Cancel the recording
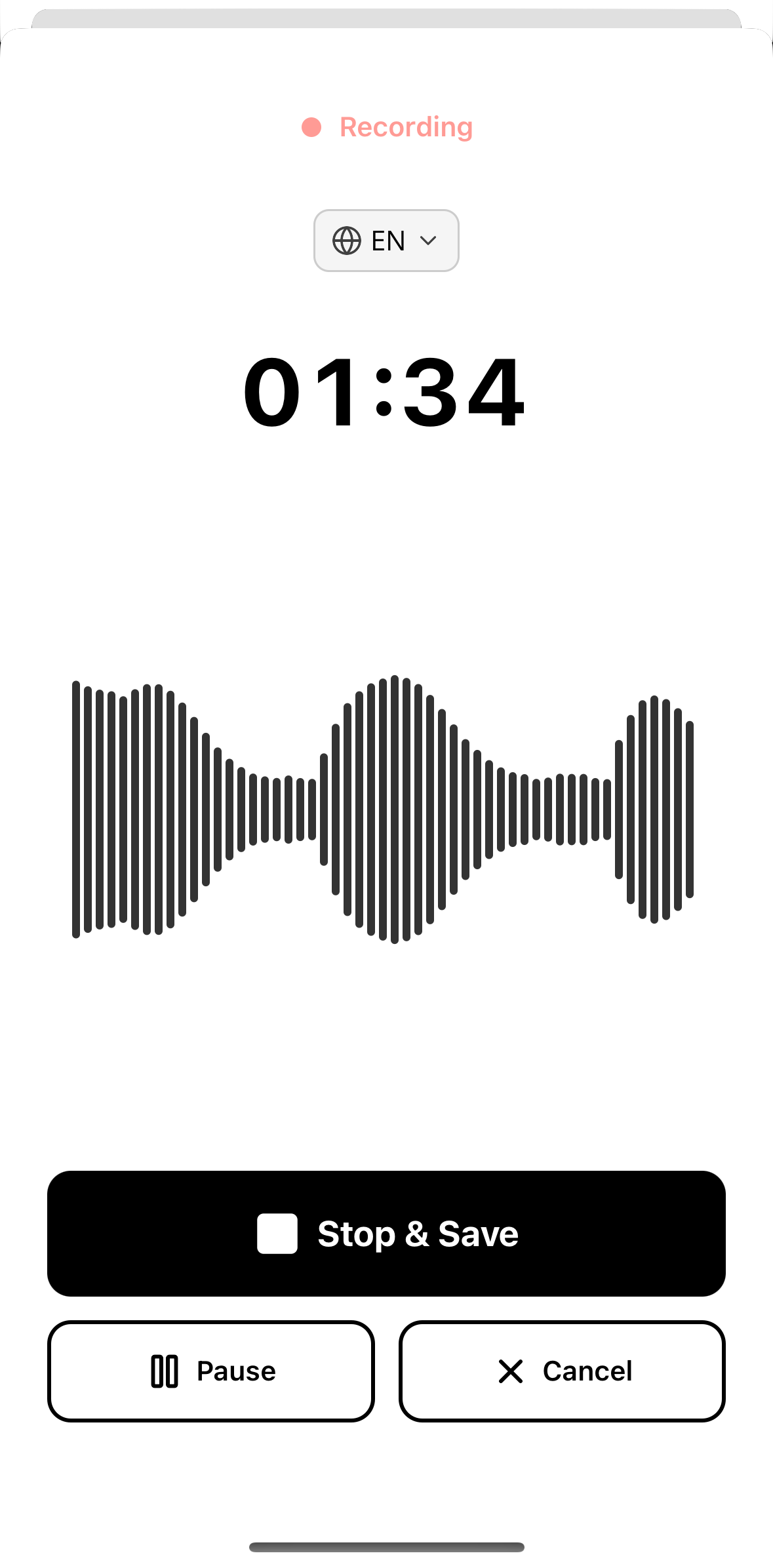This screenshot has width=773, height=1568. coord(562,1371)
